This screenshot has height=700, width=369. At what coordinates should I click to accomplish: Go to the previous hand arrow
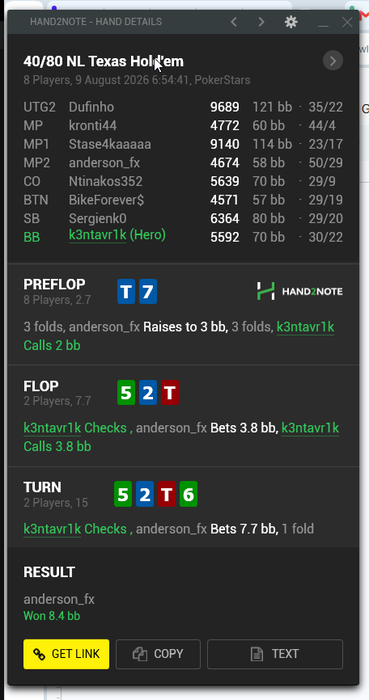(234, 22)
